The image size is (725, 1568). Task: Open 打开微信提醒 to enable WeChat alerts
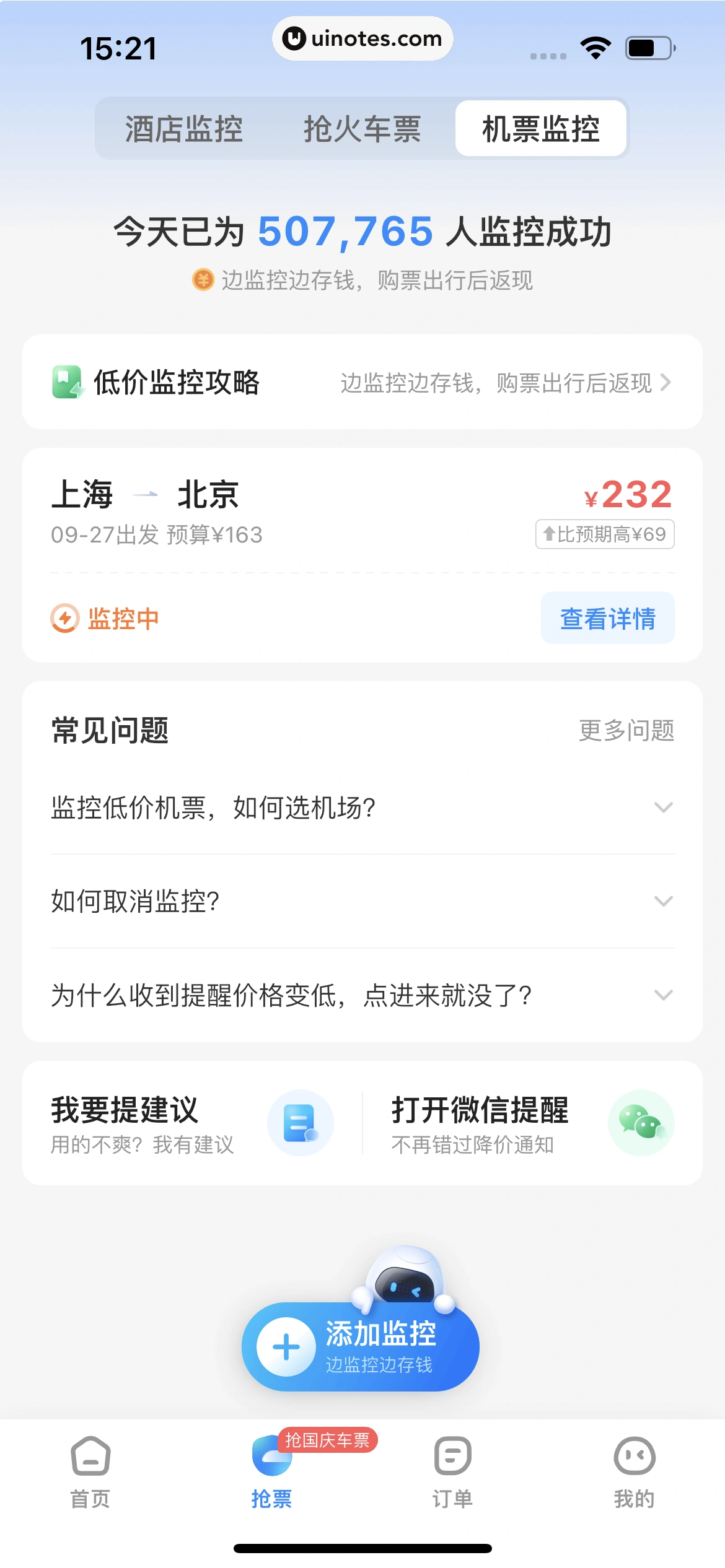(532, 1123)
